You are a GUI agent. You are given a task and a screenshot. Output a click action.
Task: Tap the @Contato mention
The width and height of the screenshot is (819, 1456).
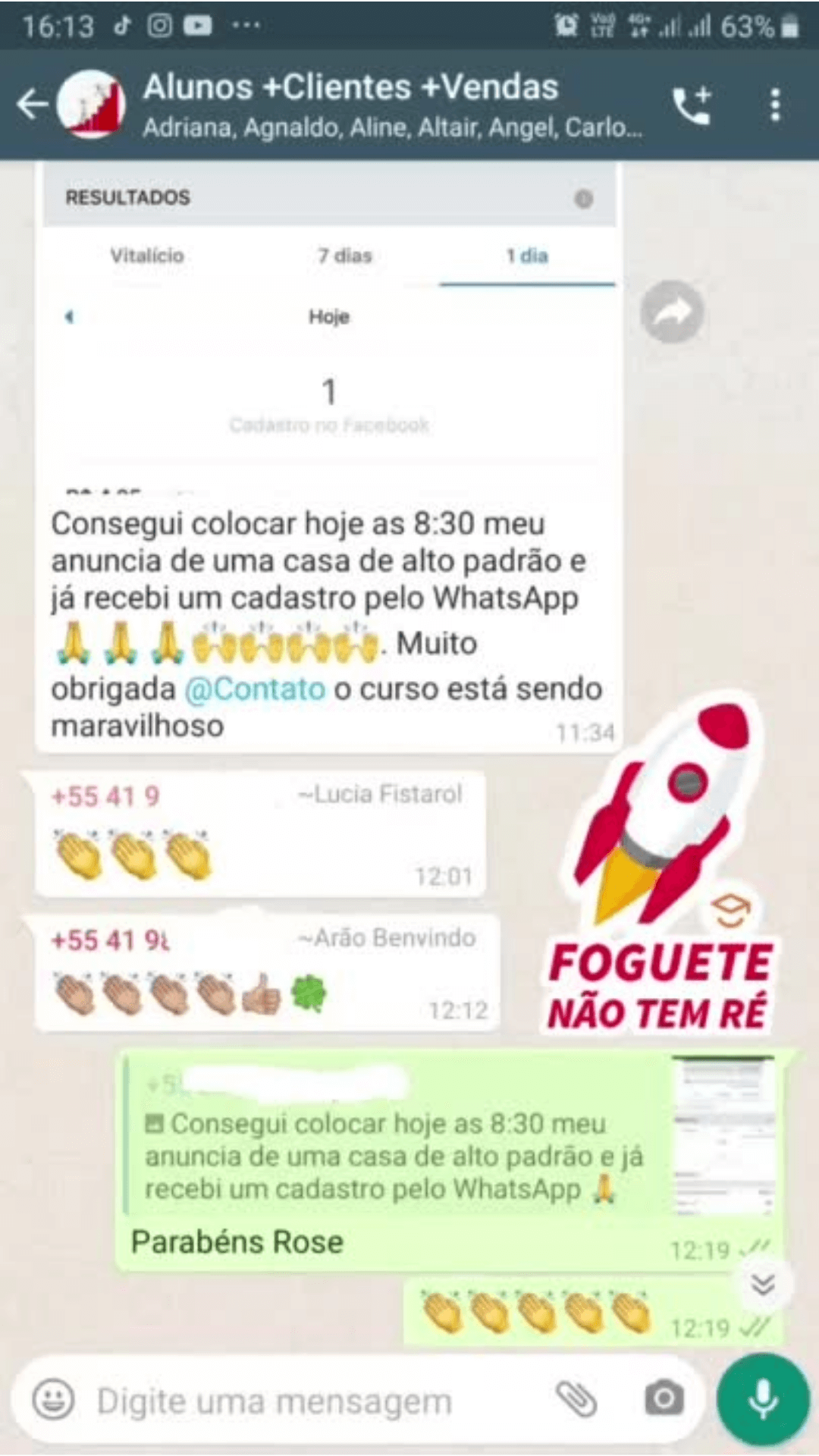point(255,689)
